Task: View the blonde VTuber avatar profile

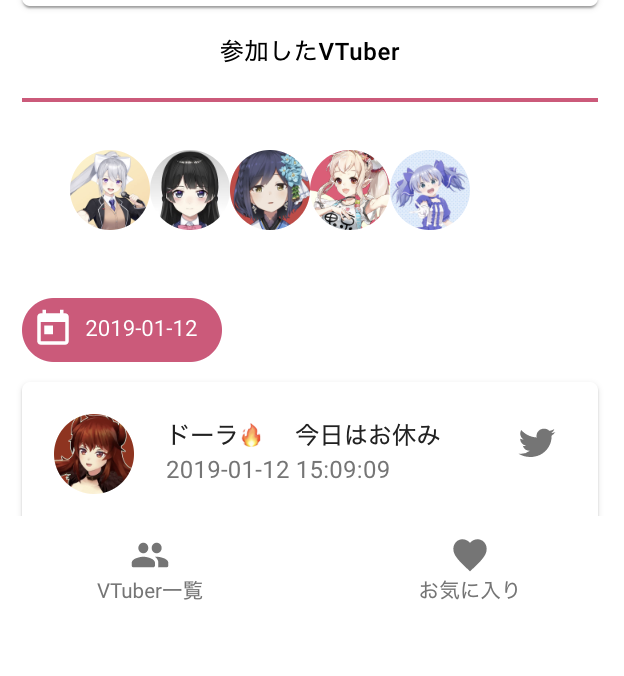Action: 350,190
